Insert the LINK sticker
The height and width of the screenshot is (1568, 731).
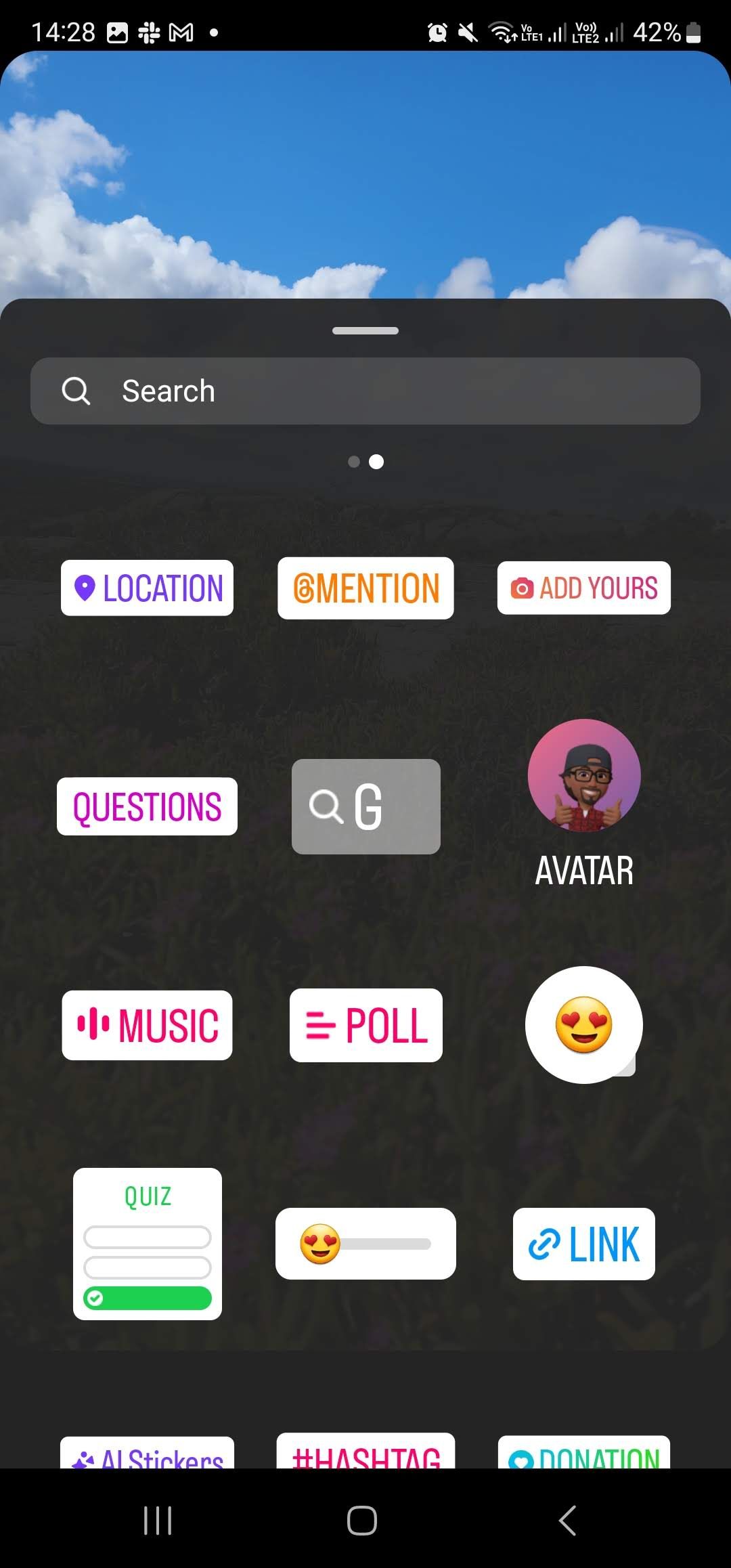tap(583, 1244)
